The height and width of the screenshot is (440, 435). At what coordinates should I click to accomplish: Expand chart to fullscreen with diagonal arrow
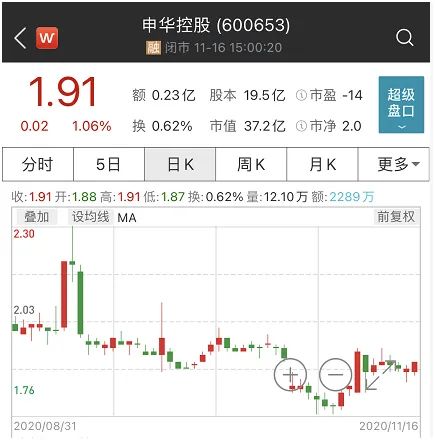coord(380,376)
